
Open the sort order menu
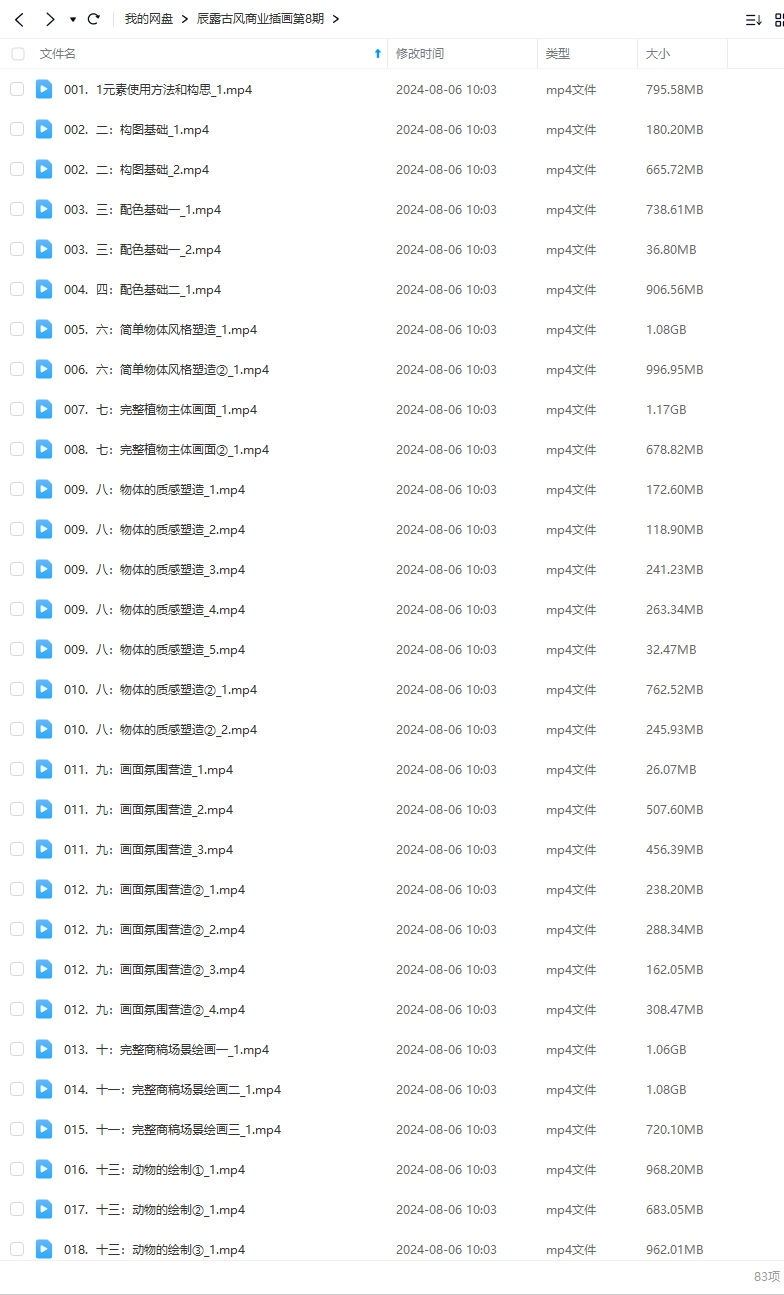pos(753,19)
